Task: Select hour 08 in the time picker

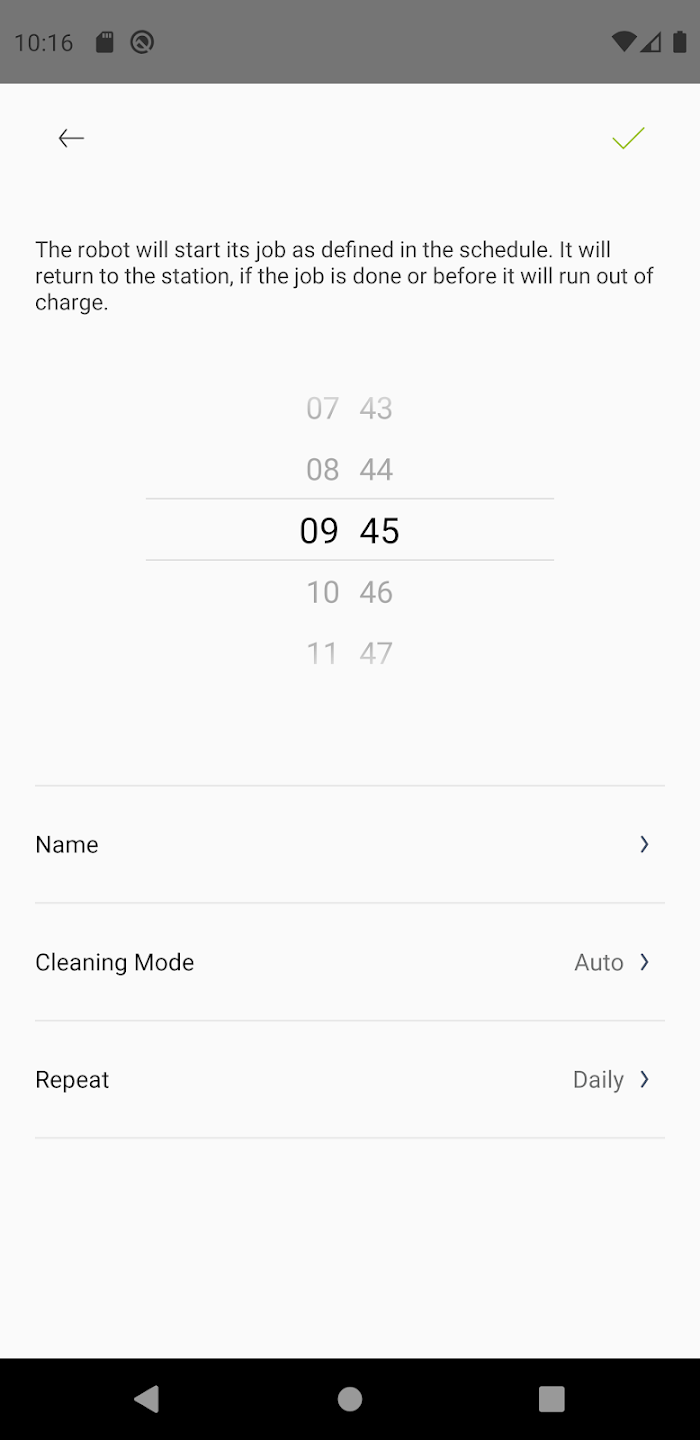Action: (322, 470)
